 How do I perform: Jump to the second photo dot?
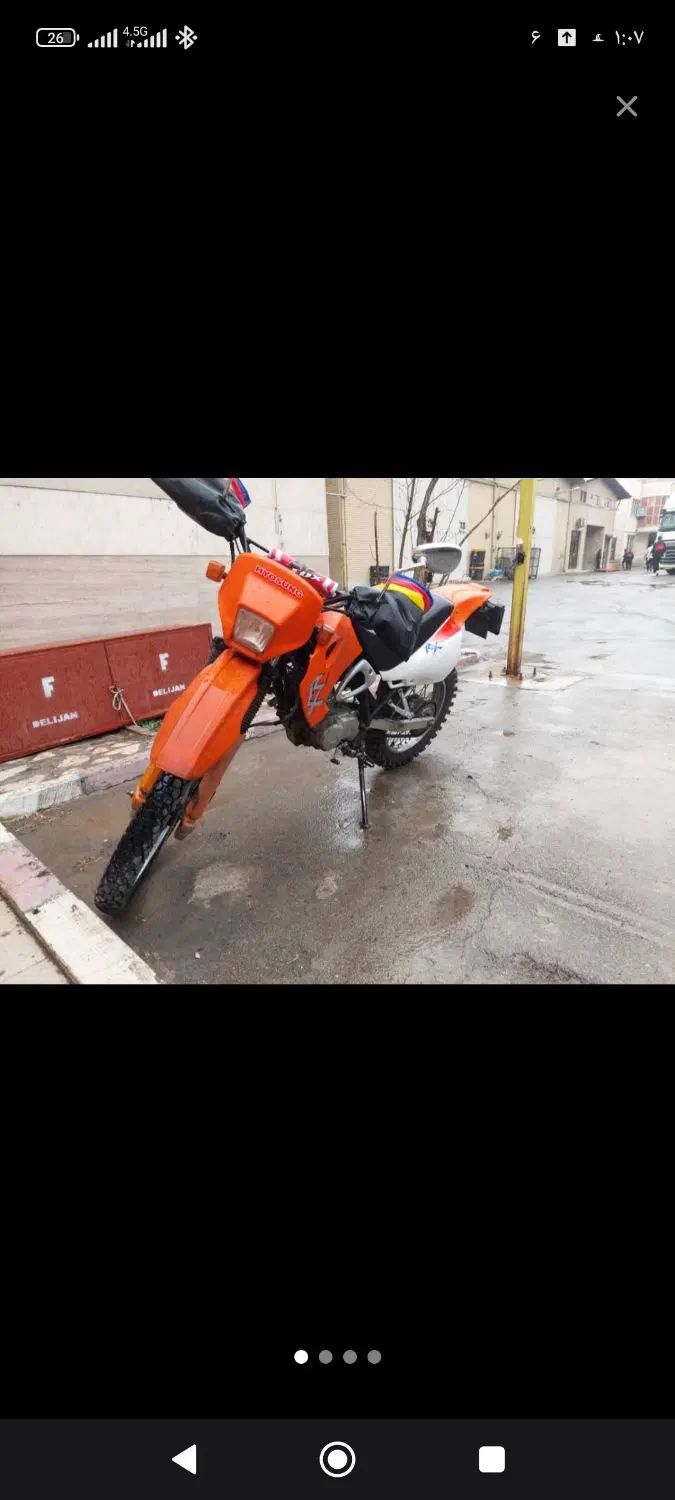pos(325,1357)
